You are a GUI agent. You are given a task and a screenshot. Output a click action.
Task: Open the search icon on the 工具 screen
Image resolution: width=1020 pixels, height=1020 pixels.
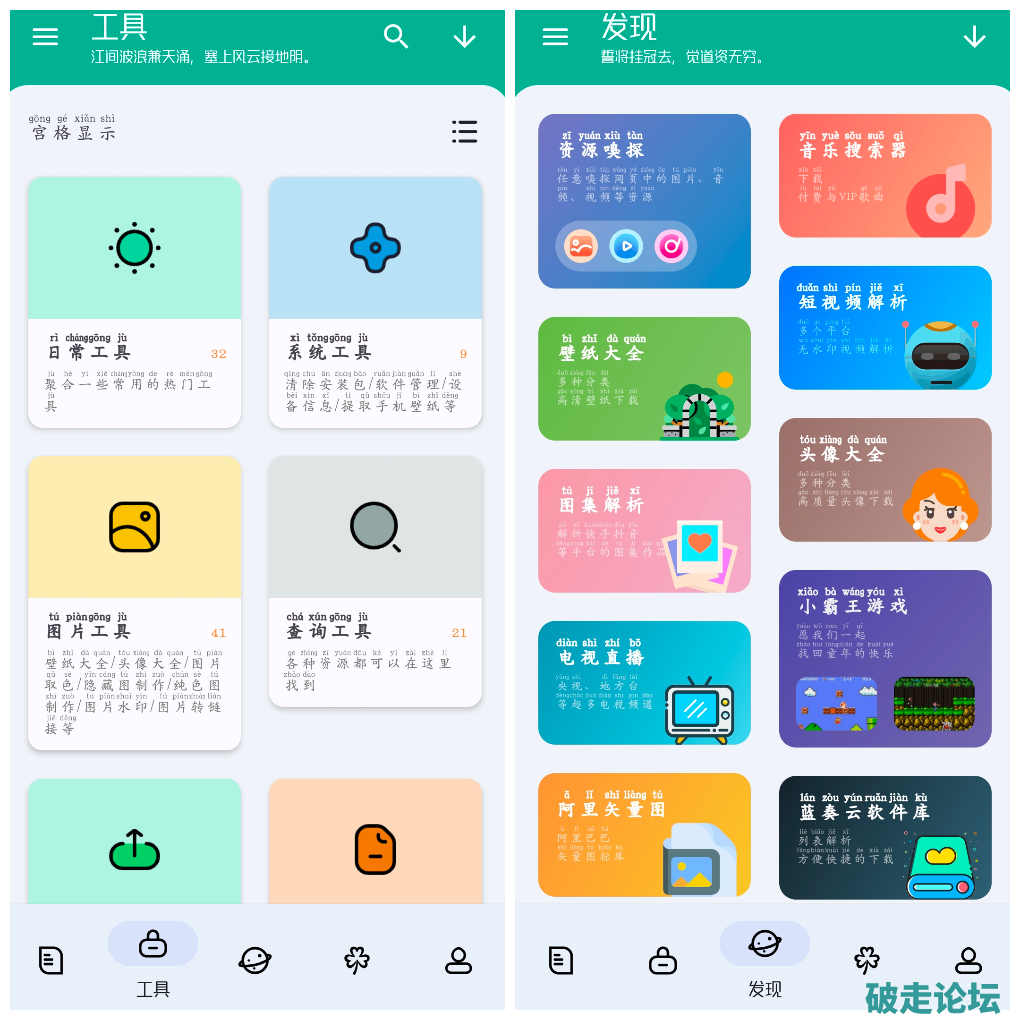[x=396, y=37]
